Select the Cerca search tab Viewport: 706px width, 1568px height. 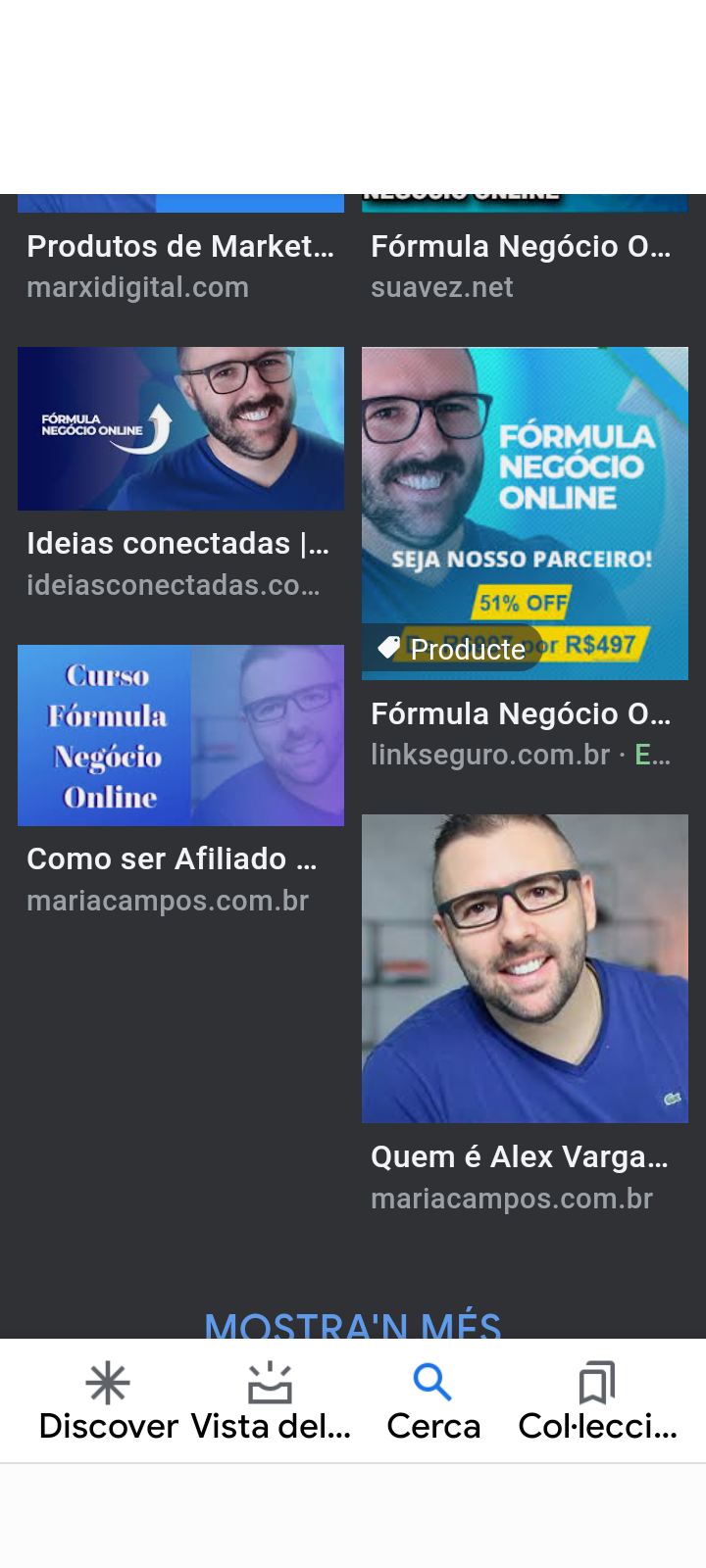click(x=433, y=1401)
